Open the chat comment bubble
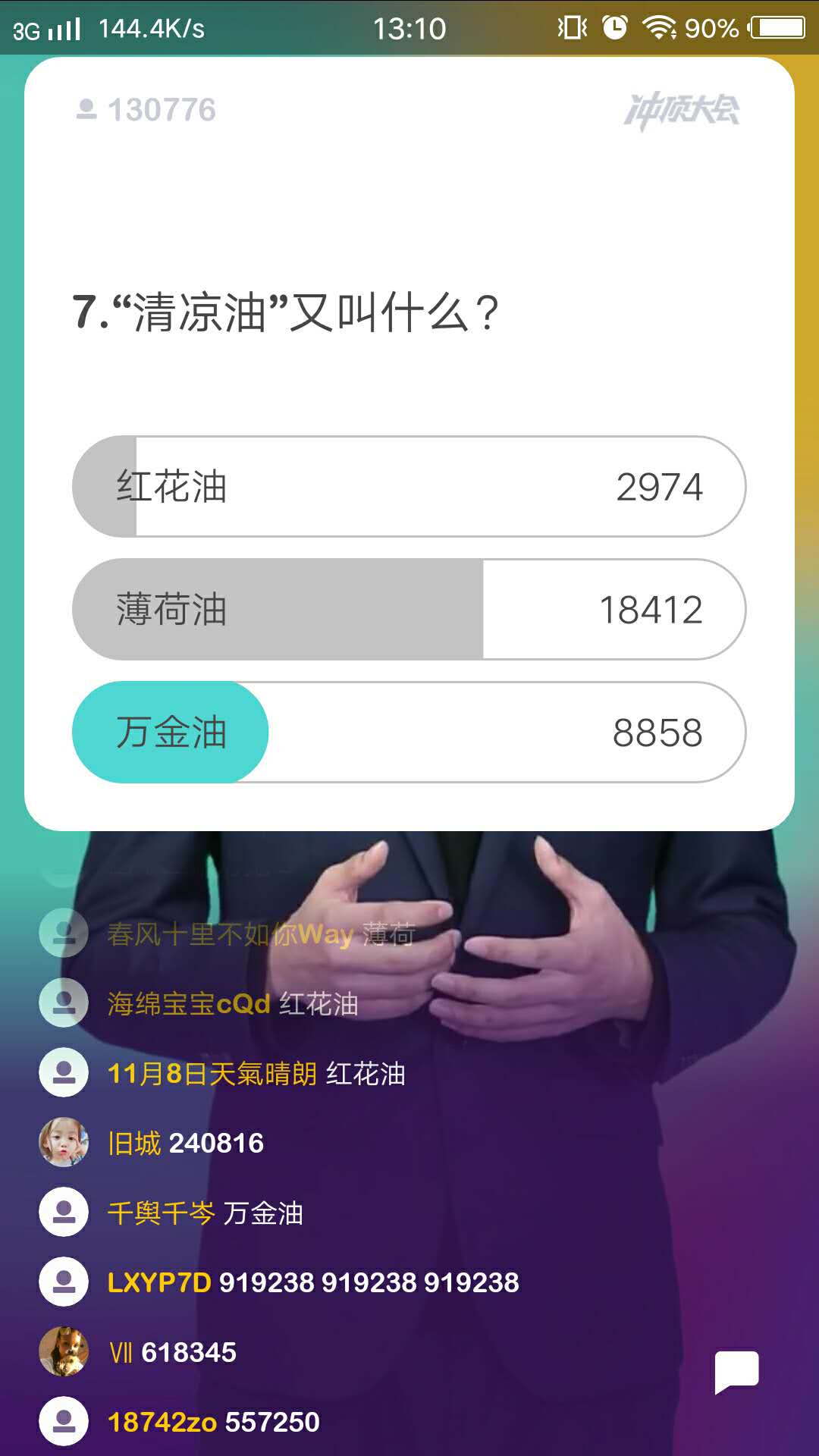Image resolution: width=819 pixels, height=1456 pixels. click(736, 1371)
